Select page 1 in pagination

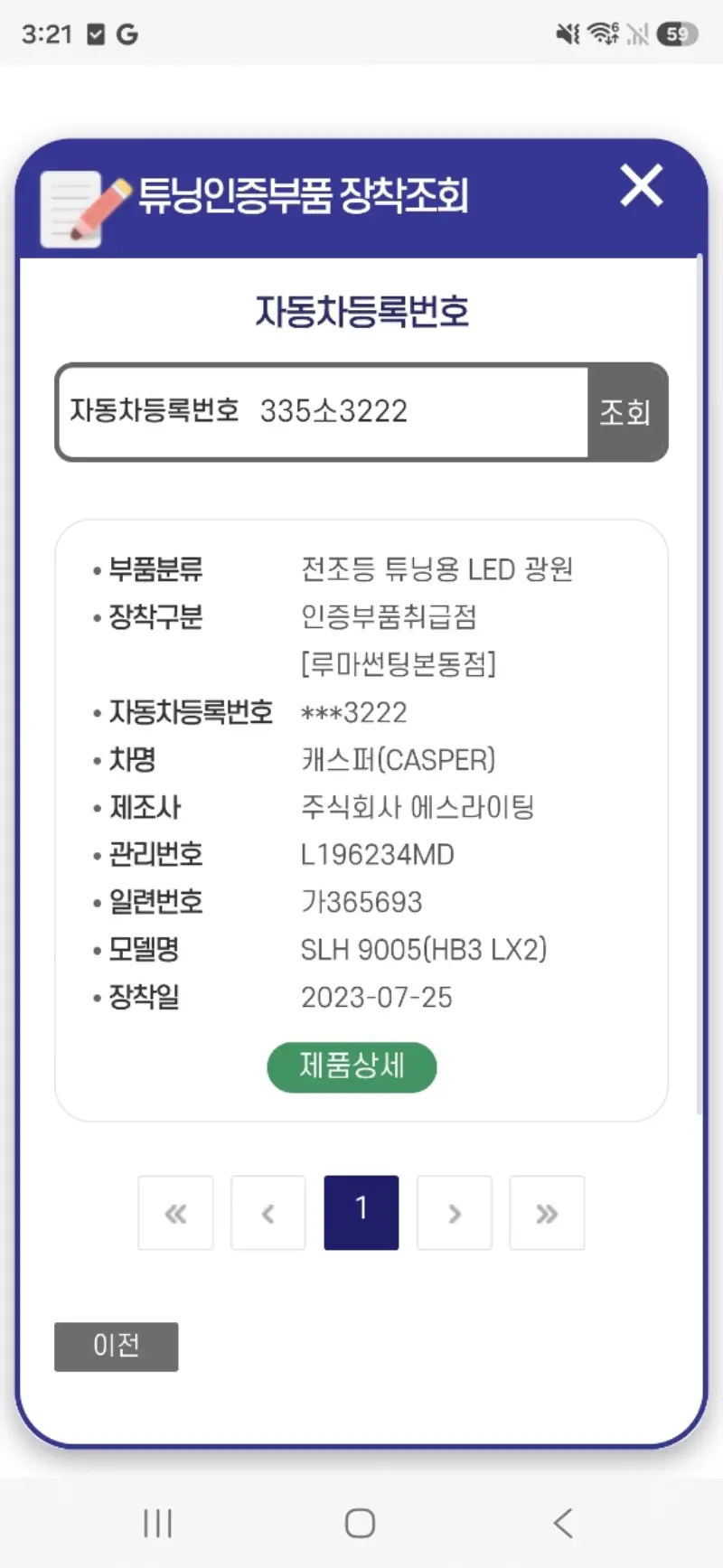[361, 1213]
